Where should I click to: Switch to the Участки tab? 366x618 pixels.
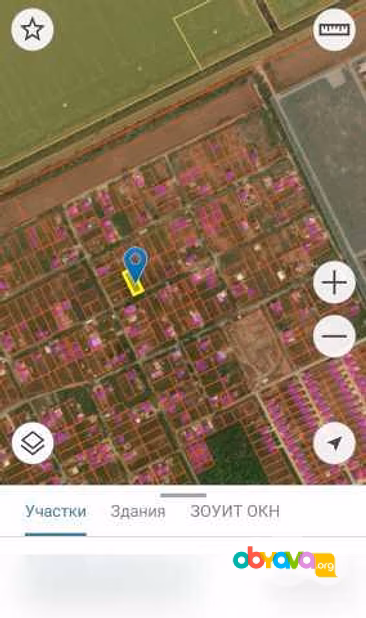coord(56,511)
